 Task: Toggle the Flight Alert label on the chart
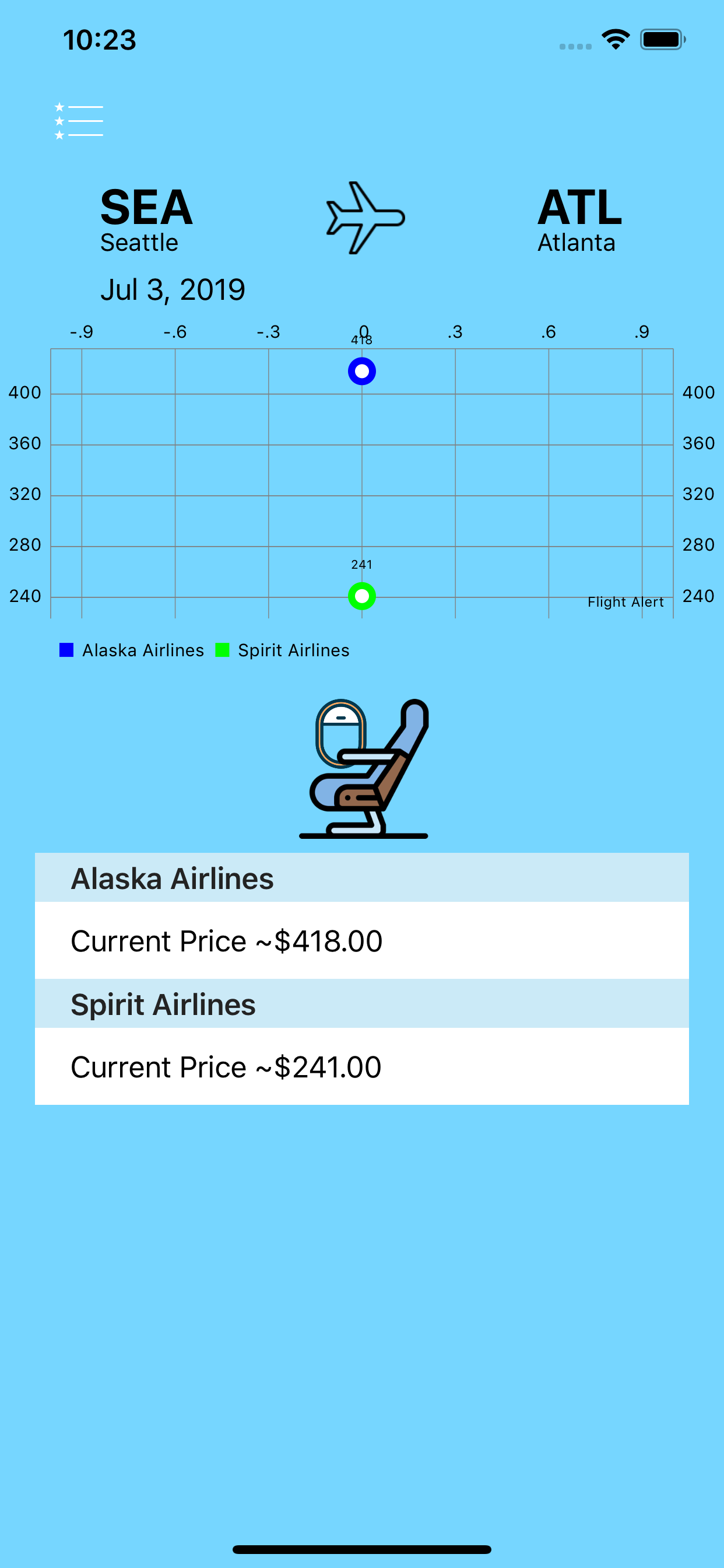(x=625, y=602)
